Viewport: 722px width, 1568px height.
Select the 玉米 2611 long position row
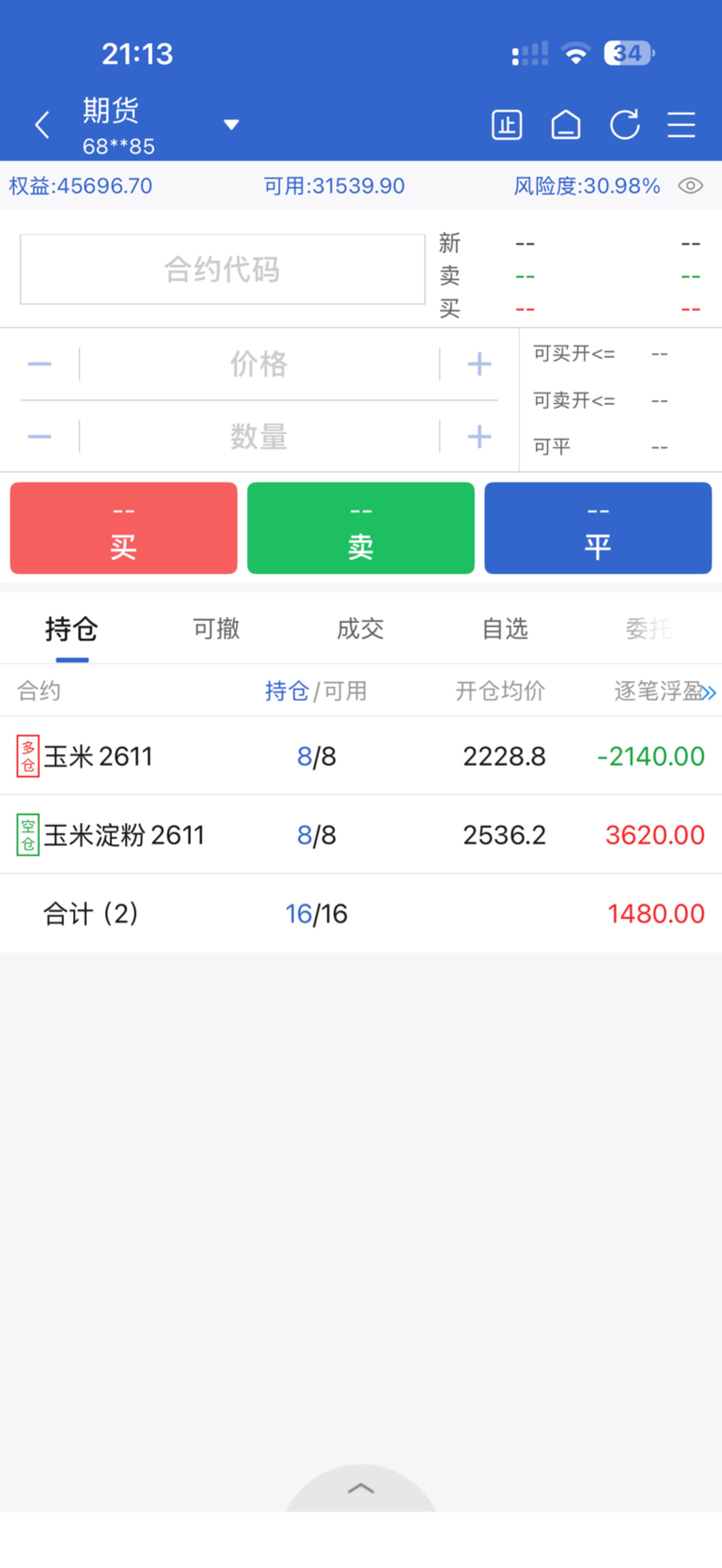pos(361,756)
